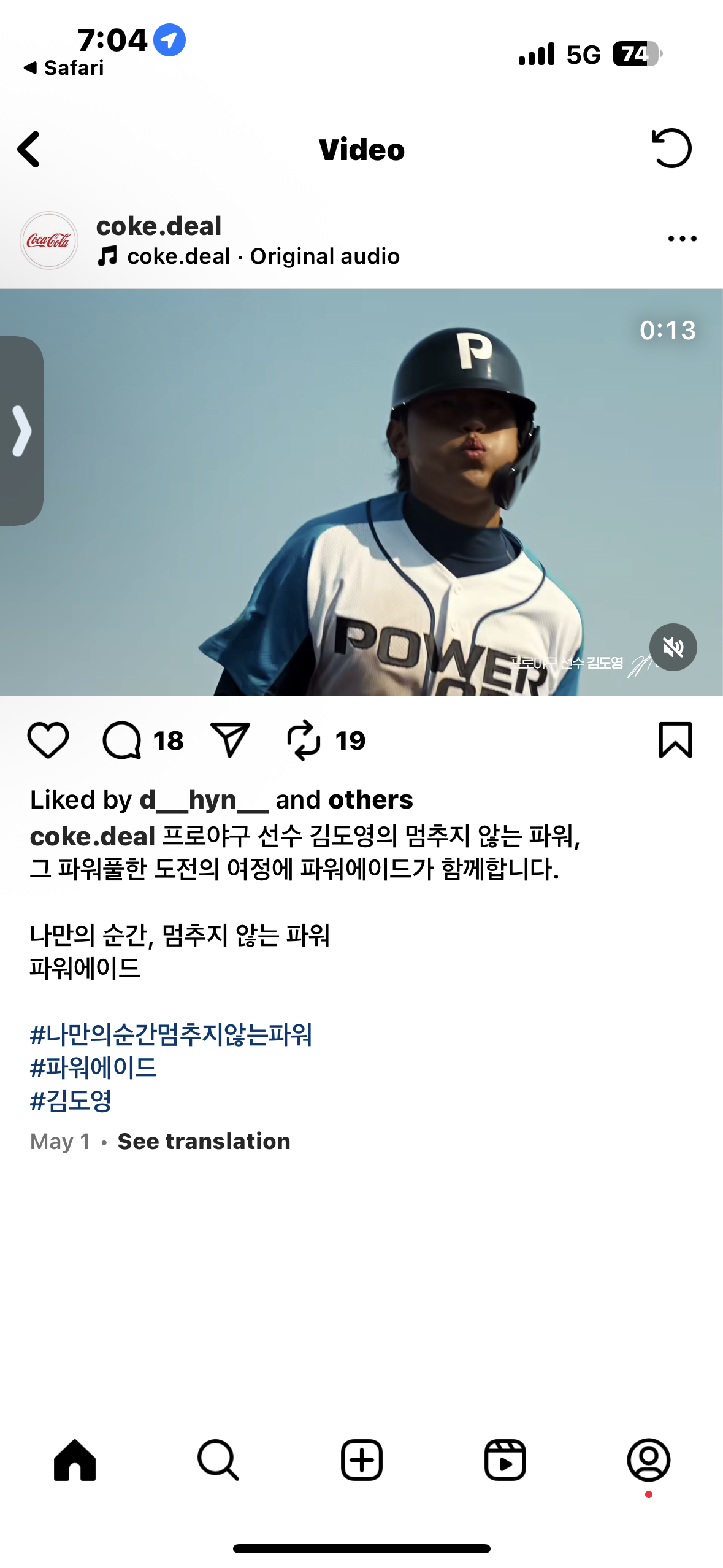The width and height of the screenshot is (723, 1568).
Task: Open the three-dot post options menu
Action: tap(682, 239)
